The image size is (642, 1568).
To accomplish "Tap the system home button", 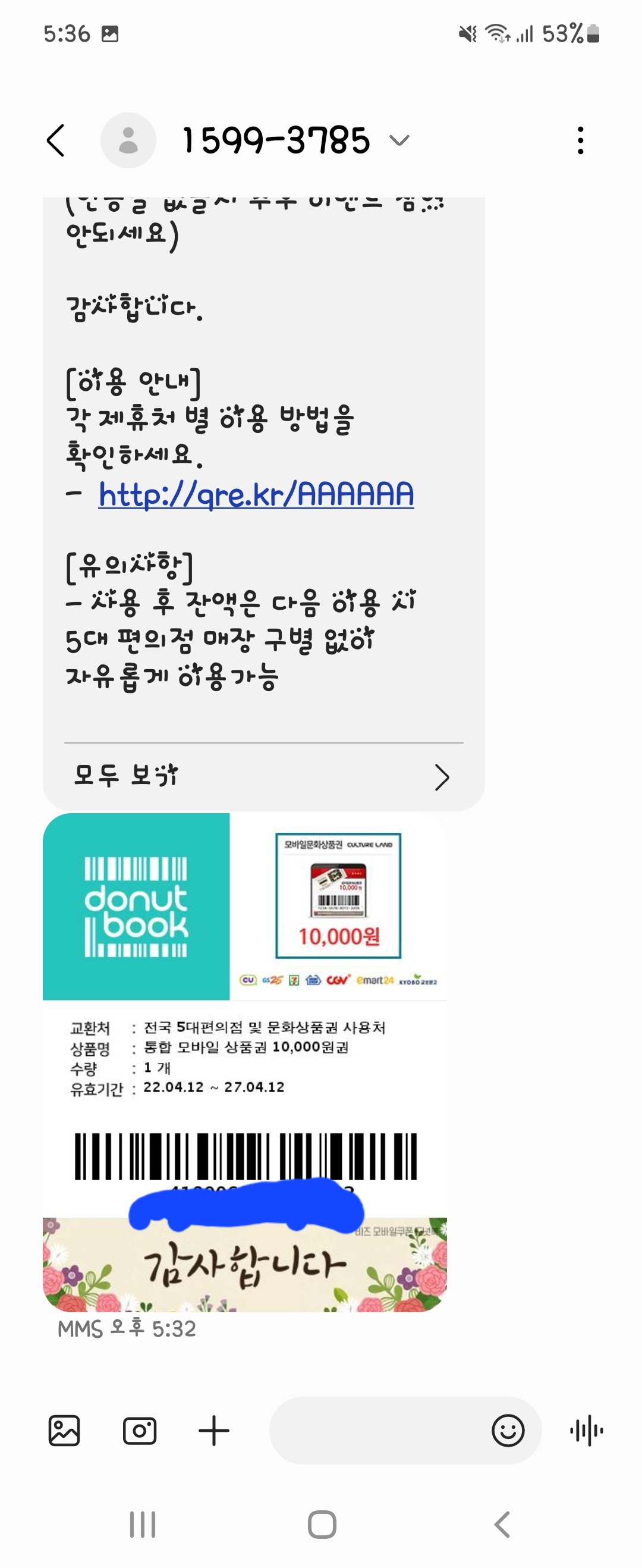I will point(322,1525).
